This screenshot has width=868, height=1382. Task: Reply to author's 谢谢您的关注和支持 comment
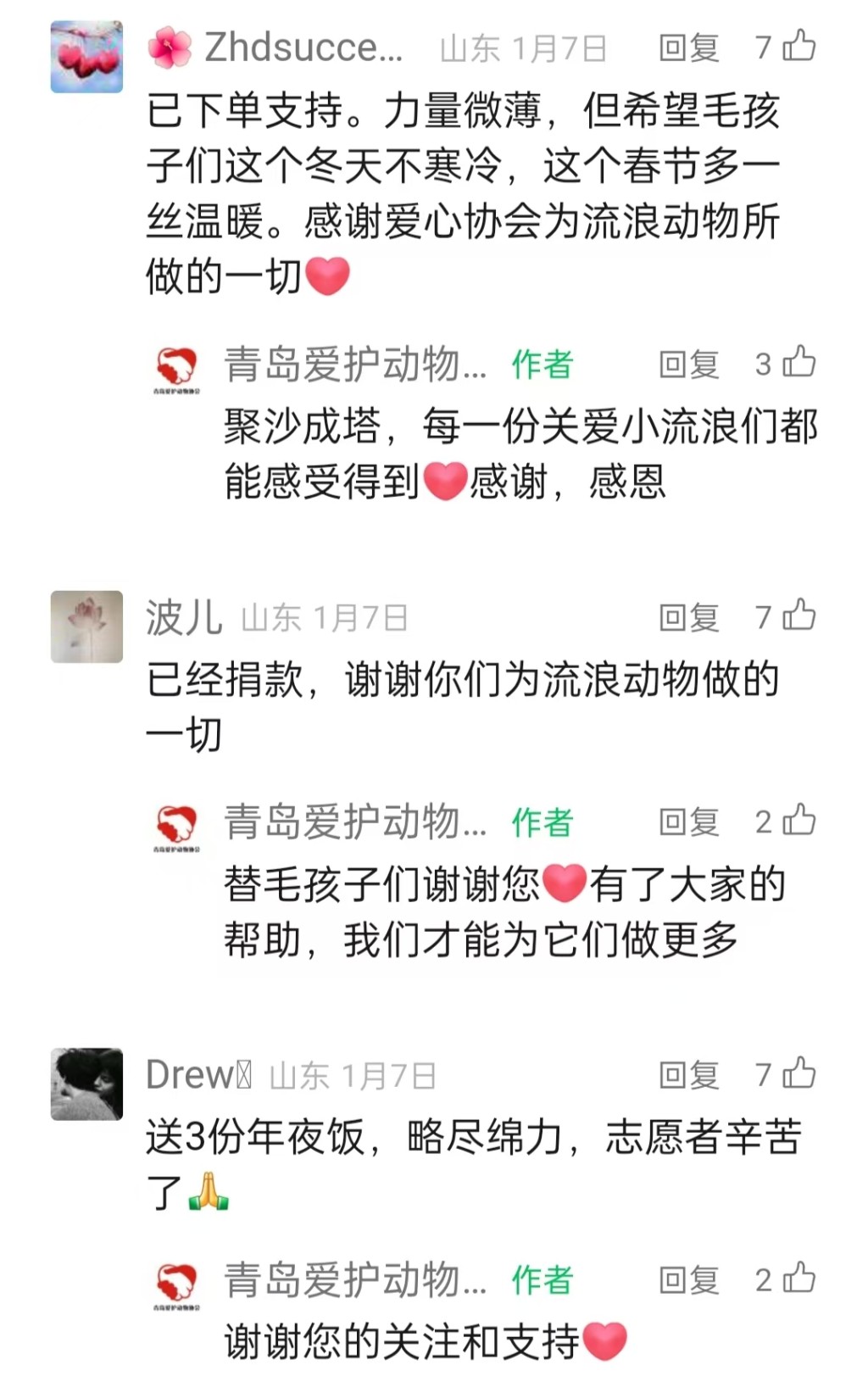[x=688, y=1280]
